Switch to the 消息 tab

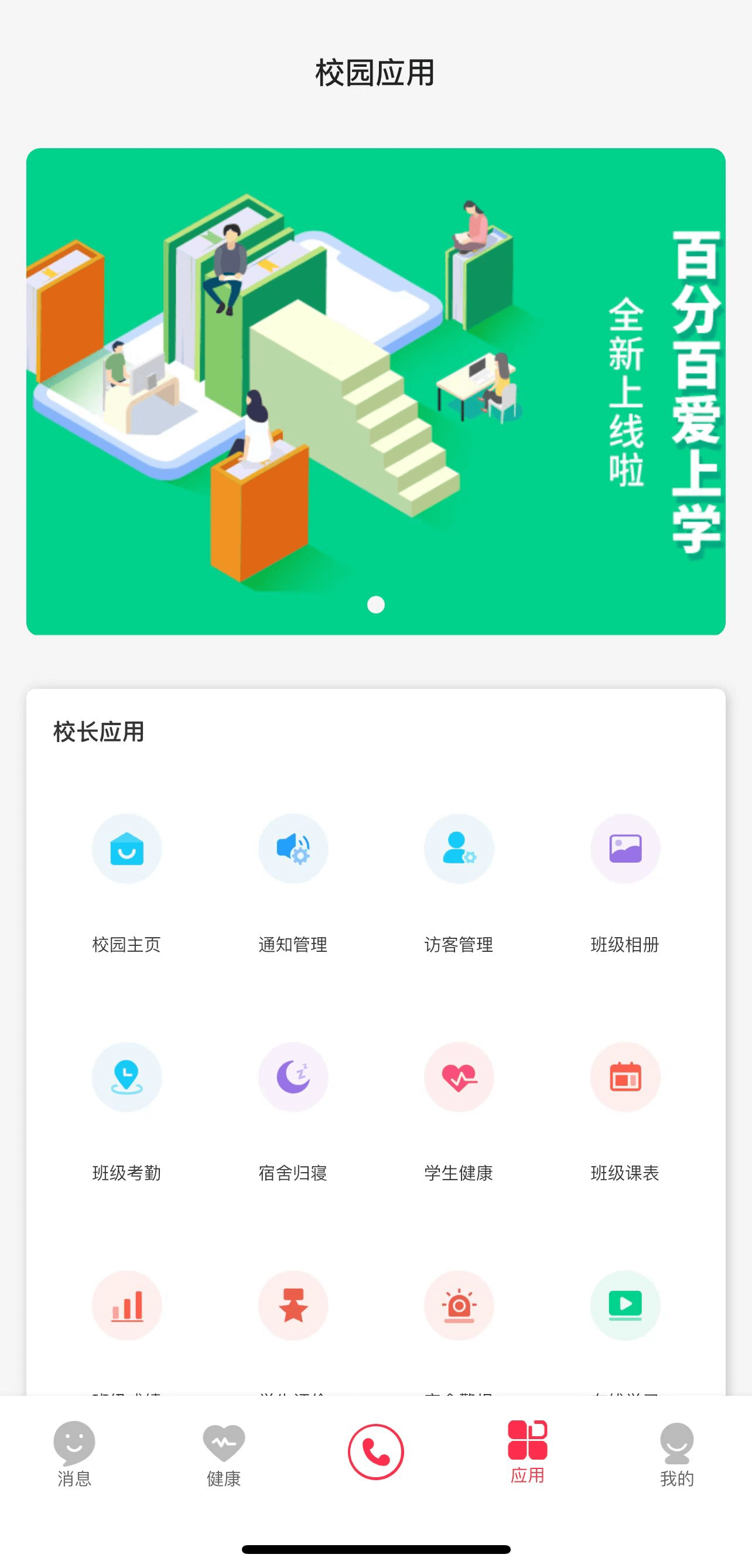point(74,1454)
